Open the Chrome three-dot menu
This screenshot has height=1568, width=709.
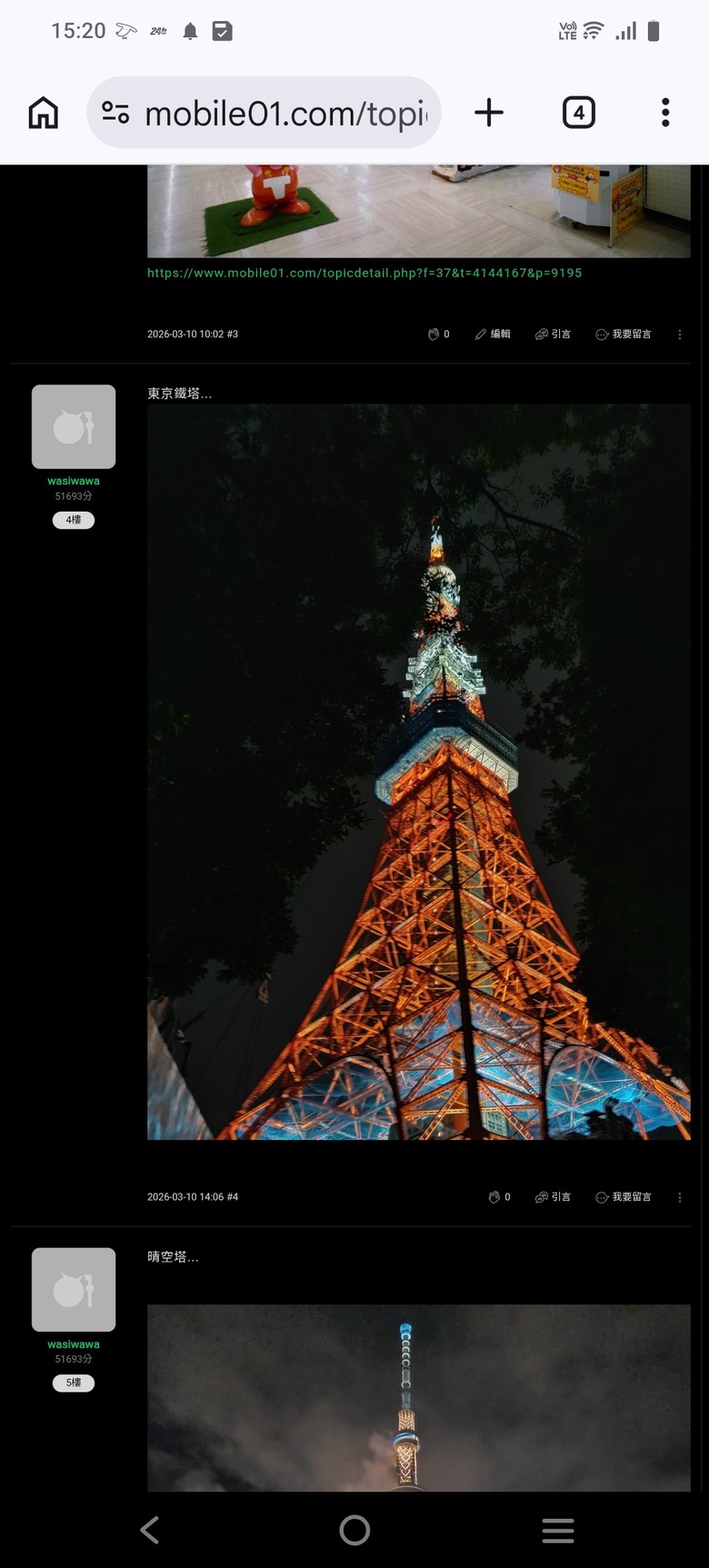(665, 113)
